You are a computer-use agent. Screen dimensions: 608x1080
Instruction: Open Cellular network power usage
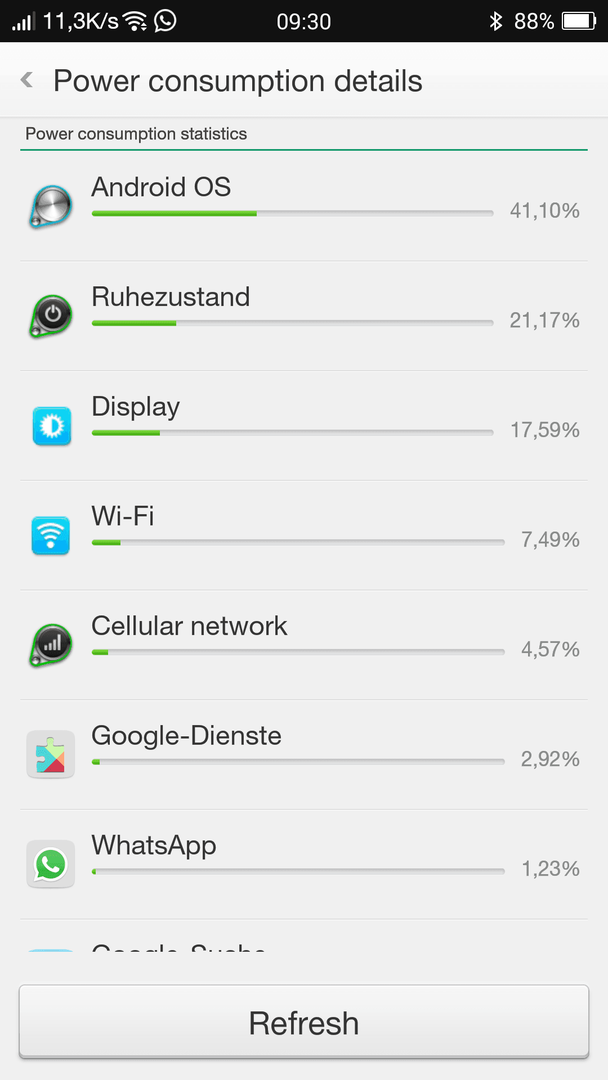(304, 645)
